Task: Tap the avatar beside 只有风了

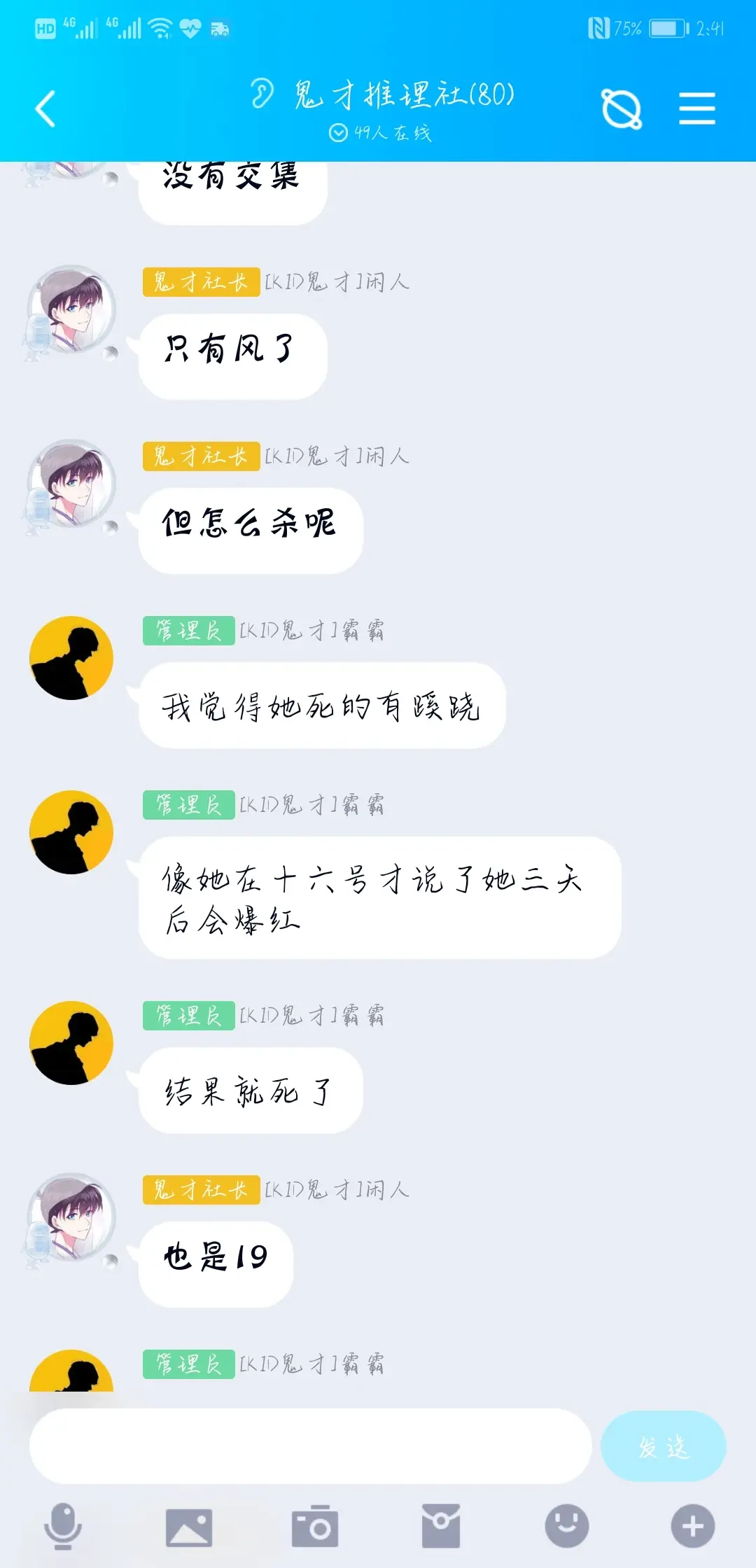Action: [71, 309]
